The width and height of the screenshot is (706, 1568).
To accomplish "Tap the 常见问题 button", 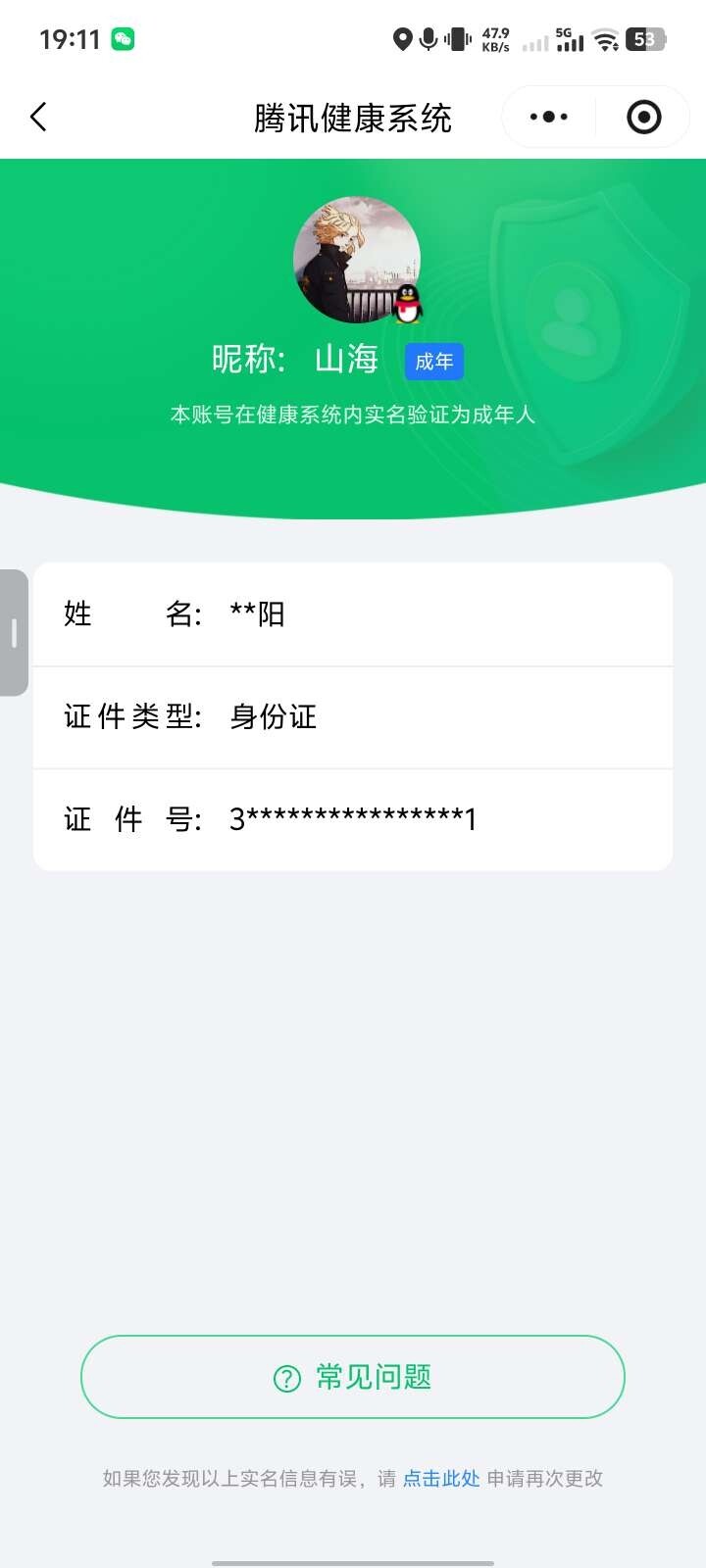I will point(351,1376).
